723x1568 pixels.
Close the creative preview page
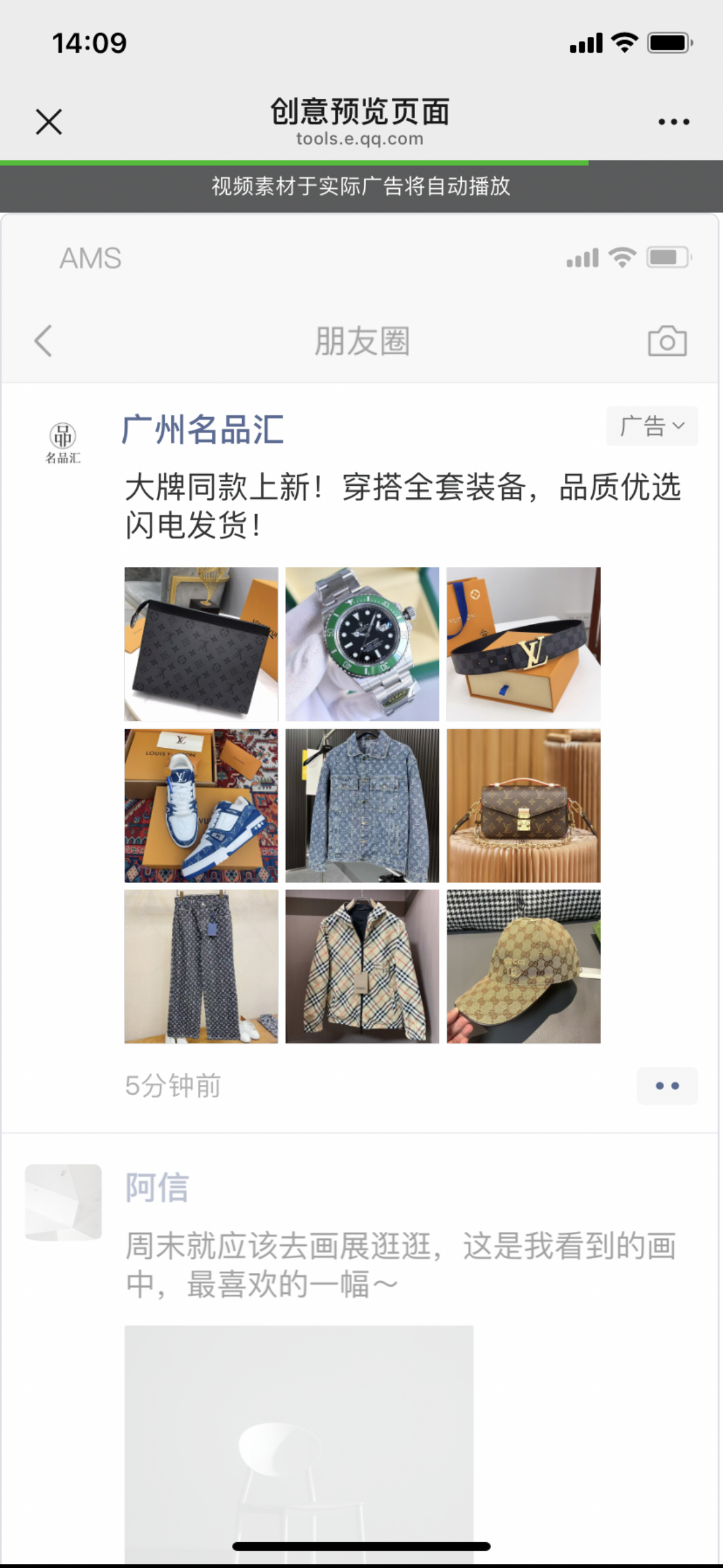[x=48, y=121]
